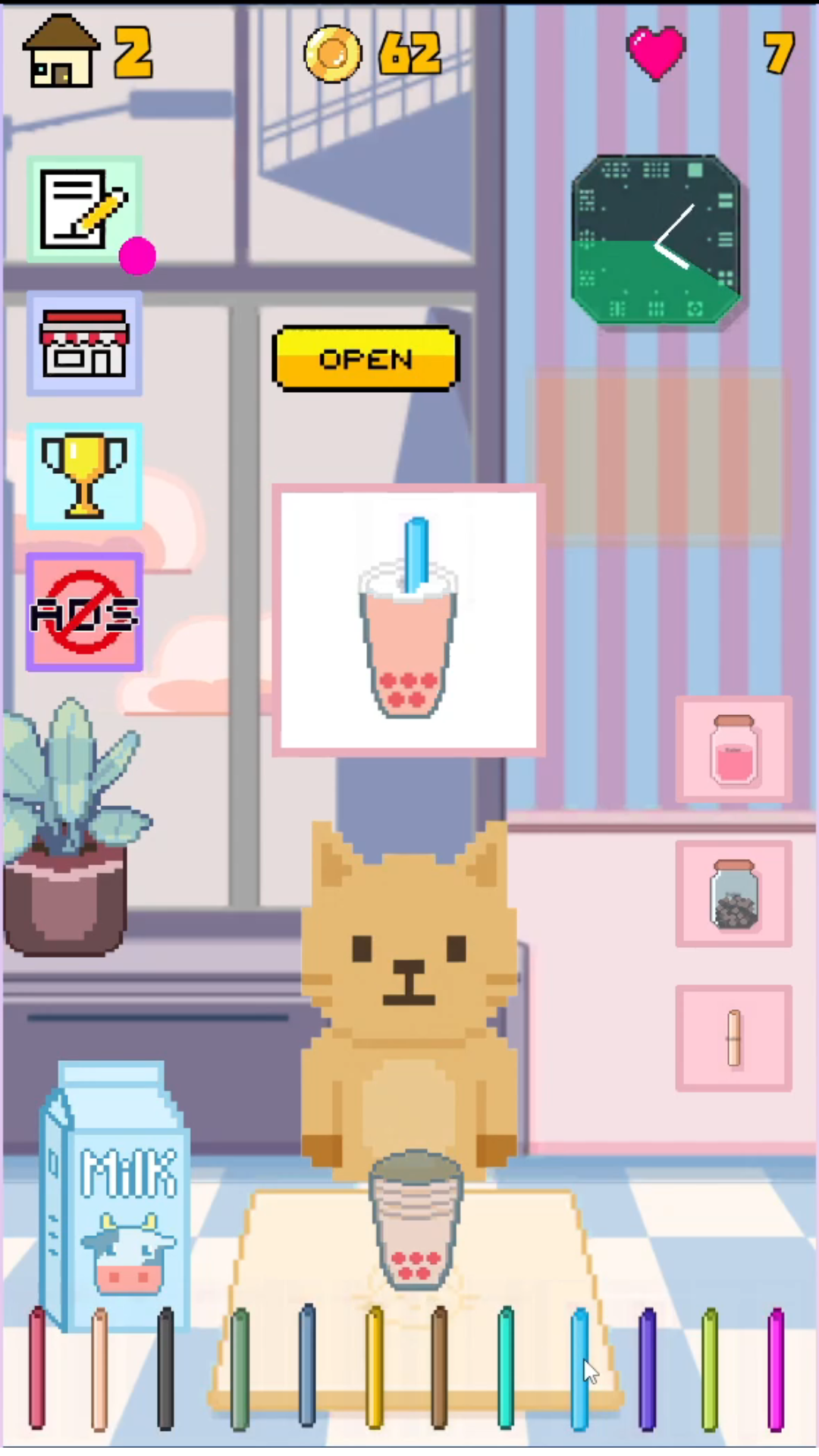Pick the light blue straw
This screenshot has width=819, height=1456.
(x=579, y=1369)
